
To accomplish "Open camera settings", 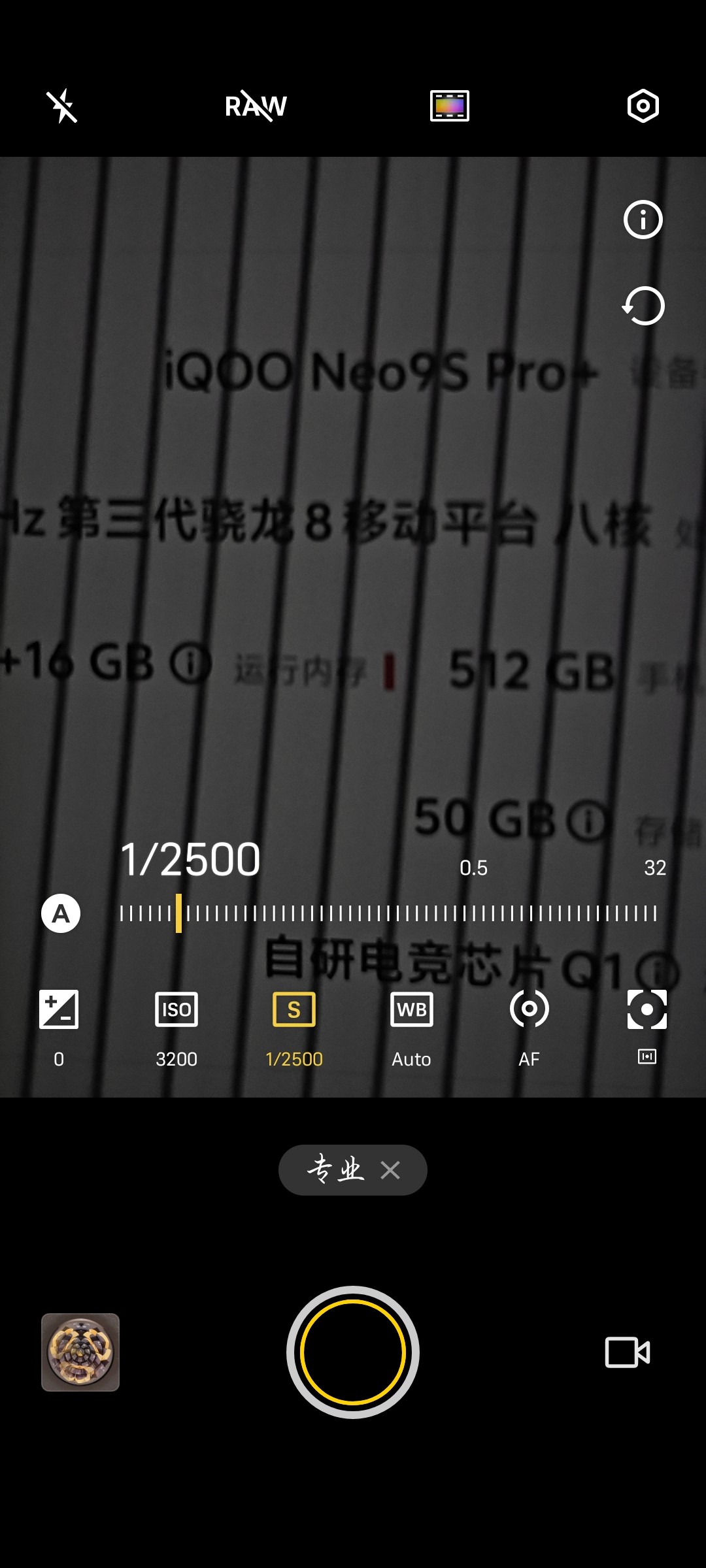I will (643, 106).
